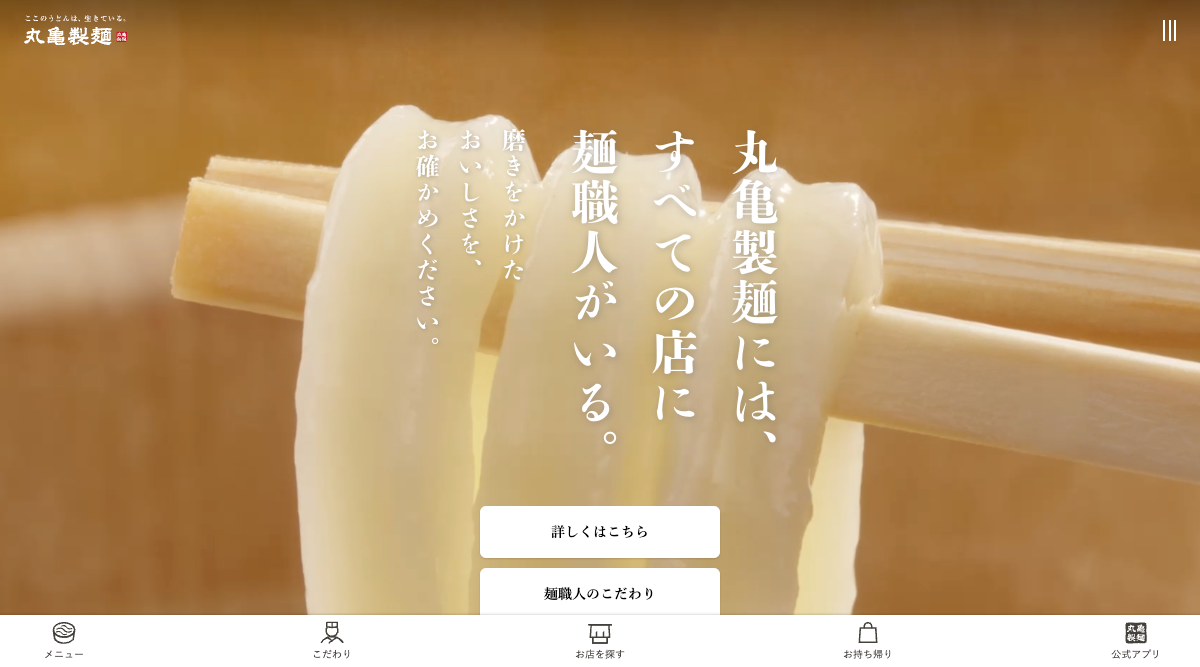This screenshot has width=1200, height=667.
Task: Open the menu icon in the top-right corner
Action: [x=1169, y=30]
